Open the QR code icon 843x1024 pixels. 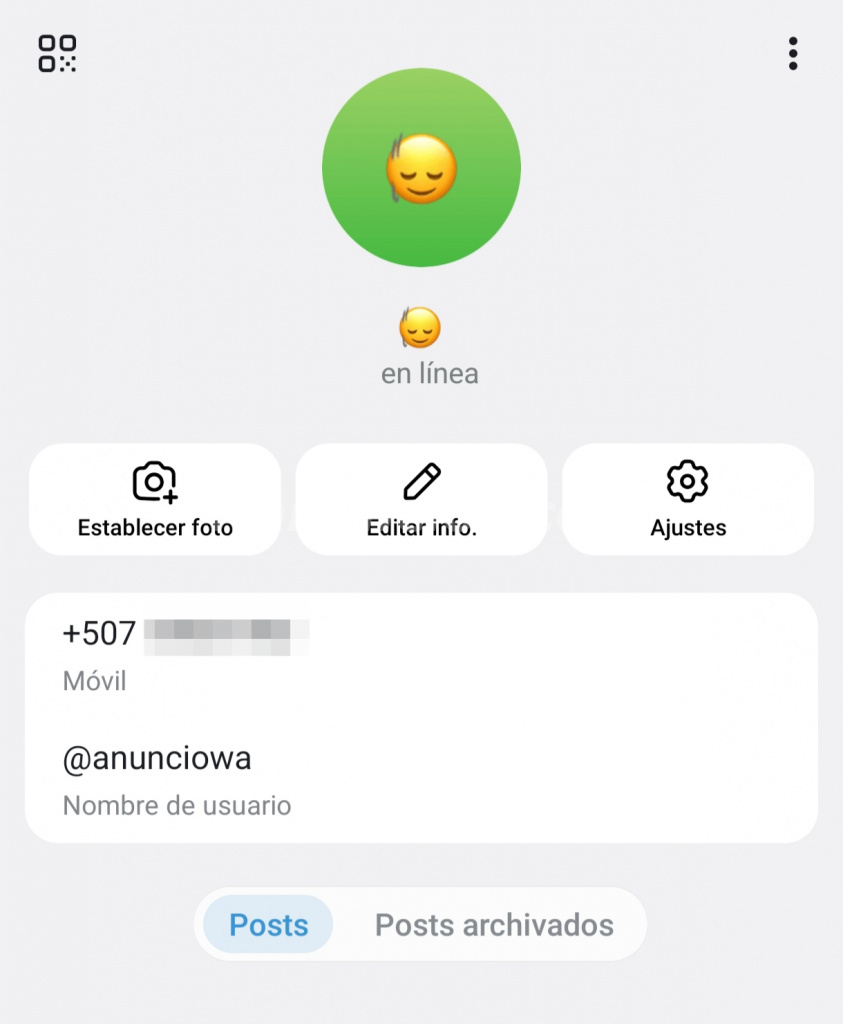(57, 53)
